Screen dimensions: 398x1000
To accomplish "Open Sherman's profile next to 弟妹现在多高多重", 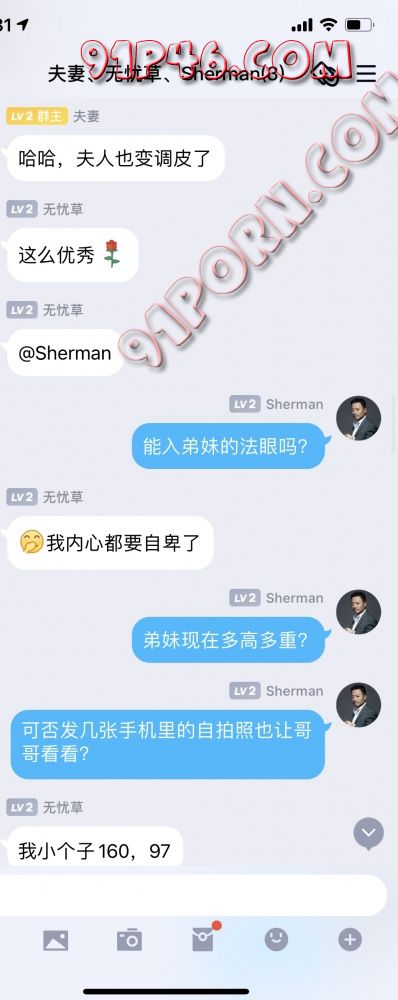I will 358,612.
